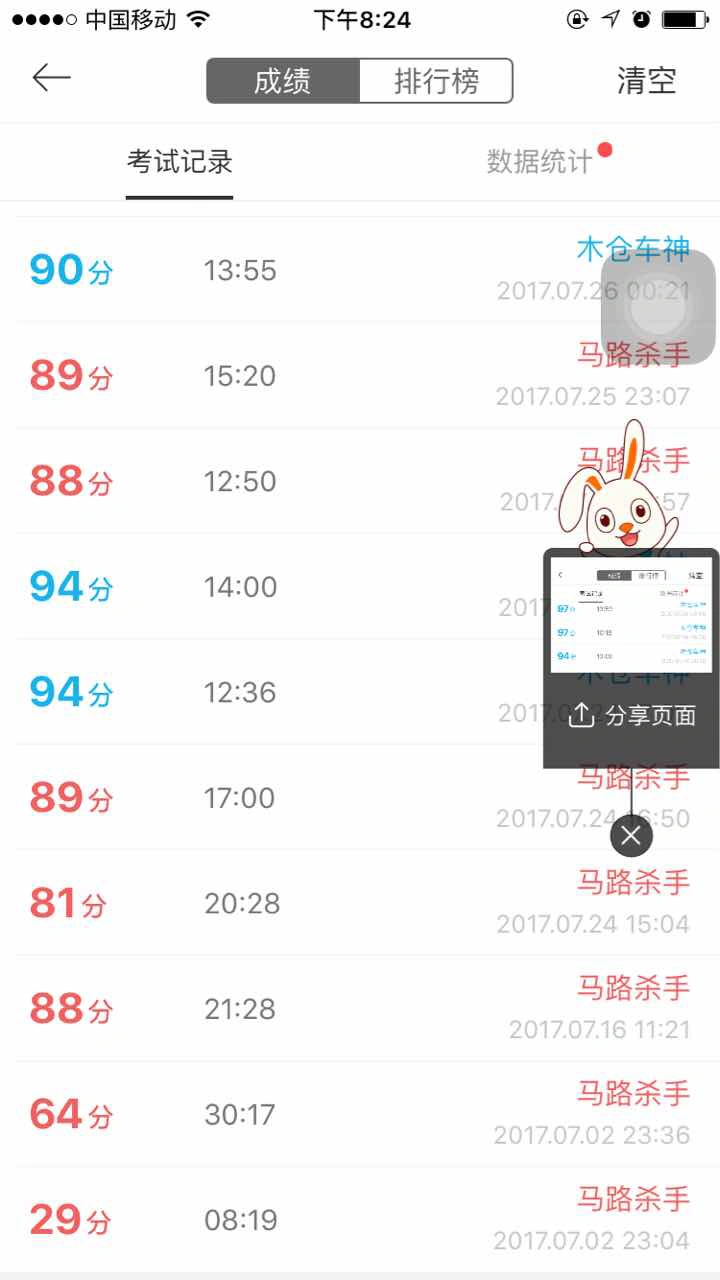Close the share popup with the X
This screenshot has height=1280, width=720.
click(x=631, y=836)
